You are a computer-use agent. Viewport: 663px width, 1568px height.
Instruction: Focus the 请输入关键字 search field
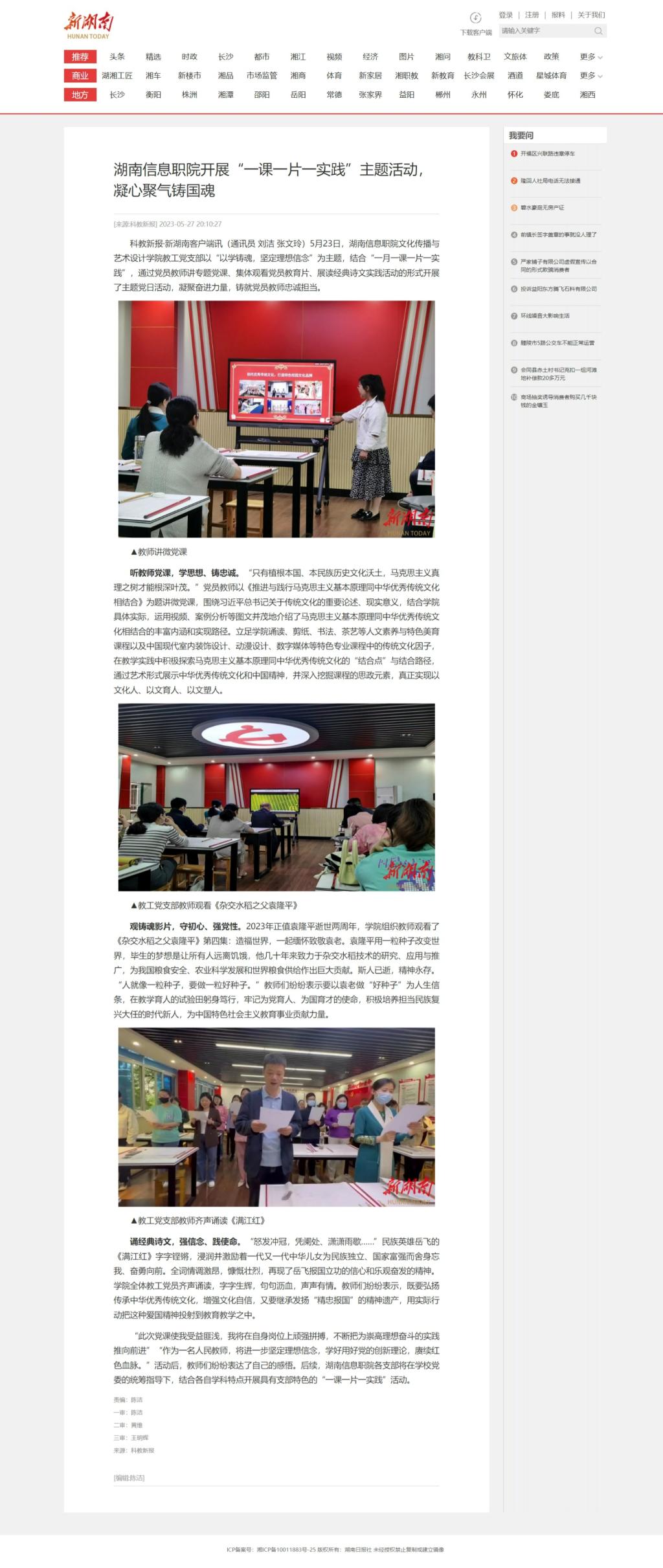pos(544,30)
